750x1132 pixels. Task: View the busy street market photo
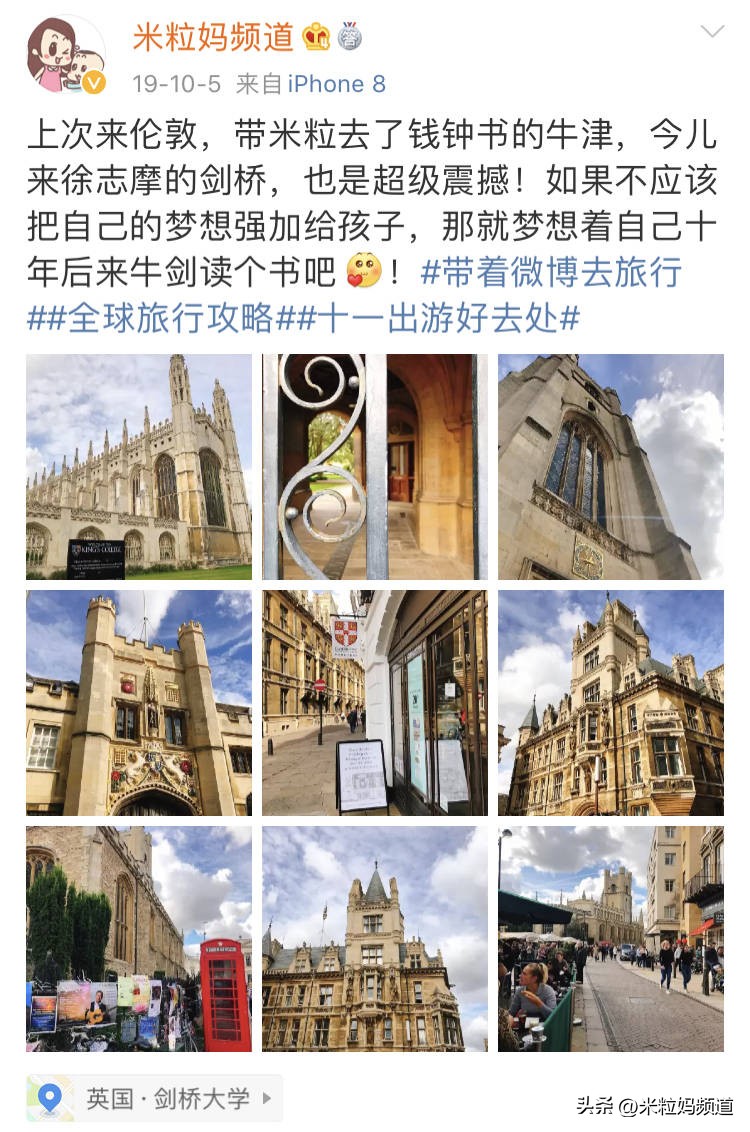pyautogui.click(x=612, y=938)
